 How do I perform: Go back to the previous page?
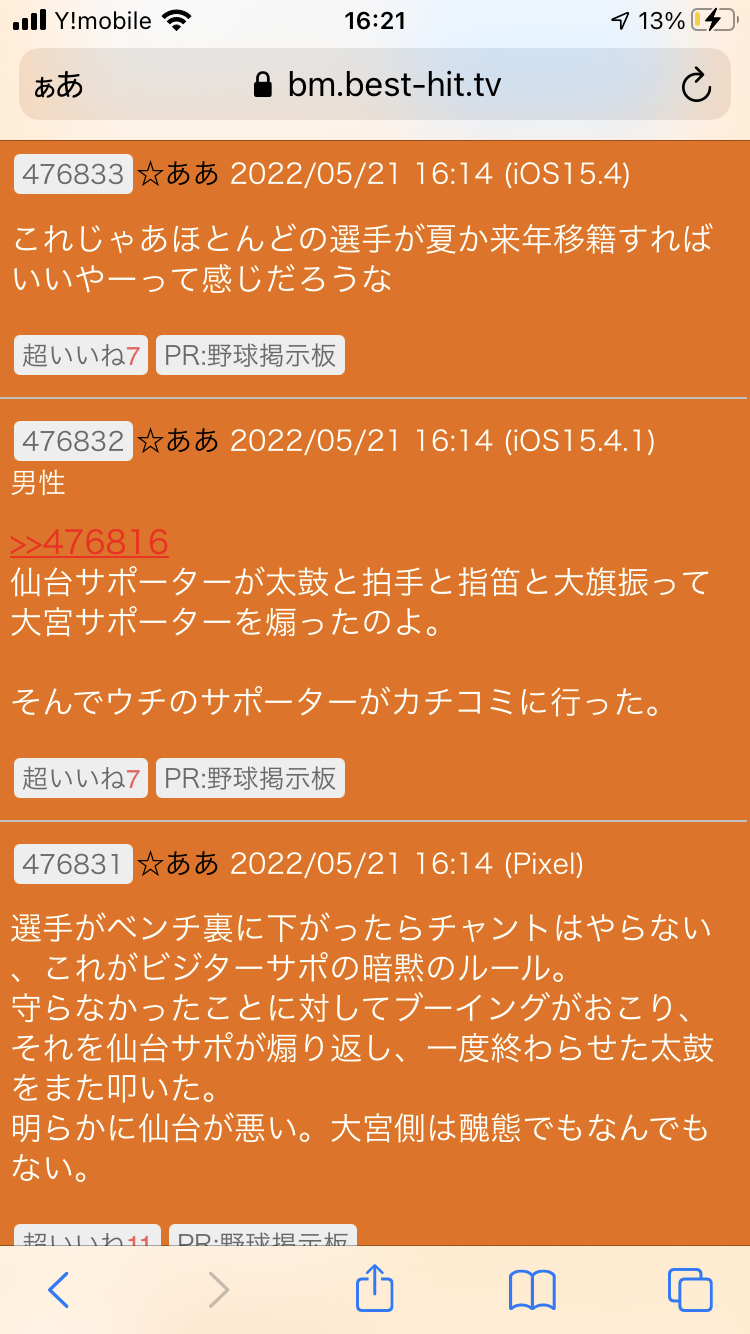tap(59, 1289)
